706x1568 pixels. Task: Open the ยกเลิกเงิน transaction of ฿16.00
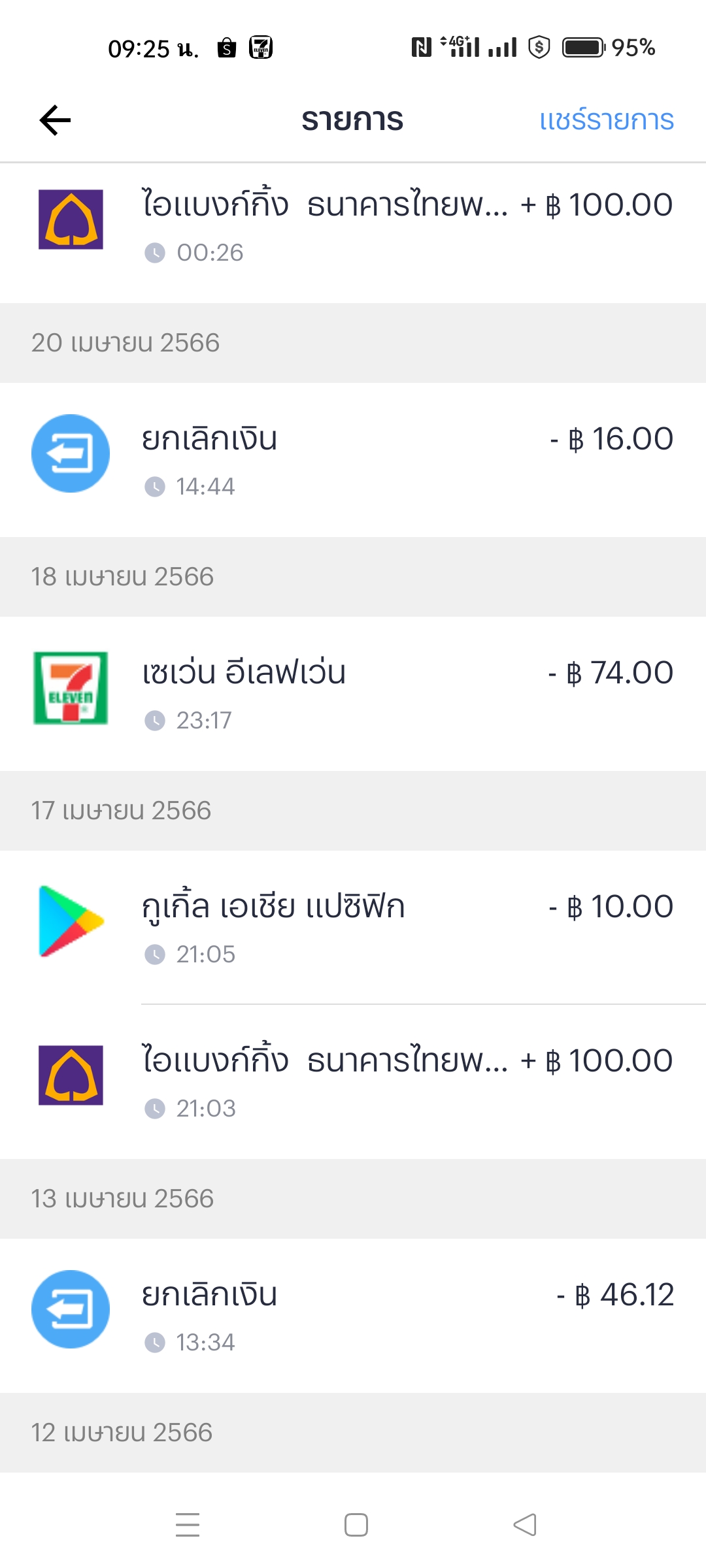[353, 459]
